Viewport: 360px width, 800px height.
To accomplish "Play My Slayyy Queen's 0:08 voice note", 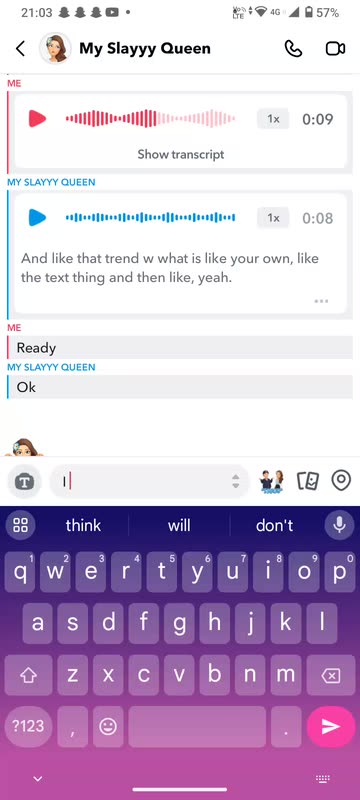I will [x=37, y=218].
